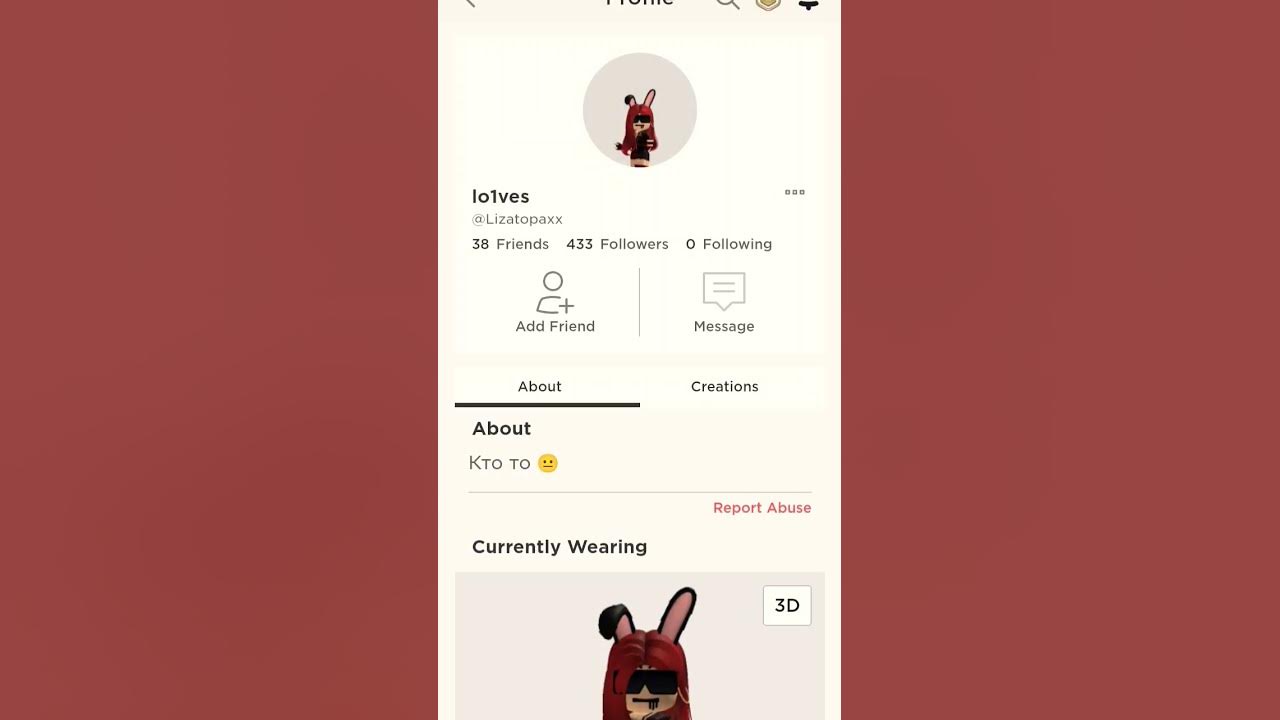1280x720 pixels.
Task: Send a friend request with Add Friend
Action: click(554, 302)
